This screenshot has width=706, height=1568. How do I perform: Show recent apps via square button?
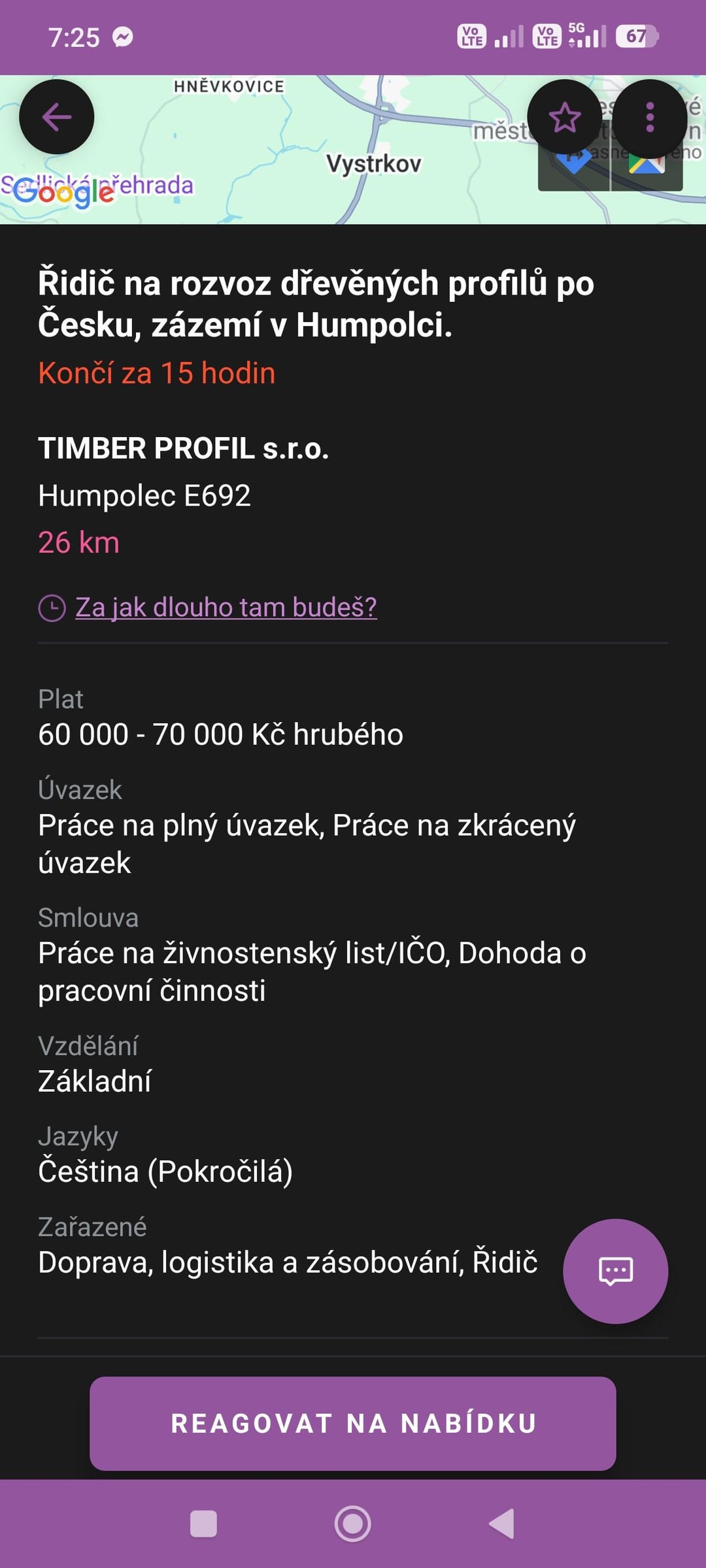pyautogui.click(x=203, y=1524)
